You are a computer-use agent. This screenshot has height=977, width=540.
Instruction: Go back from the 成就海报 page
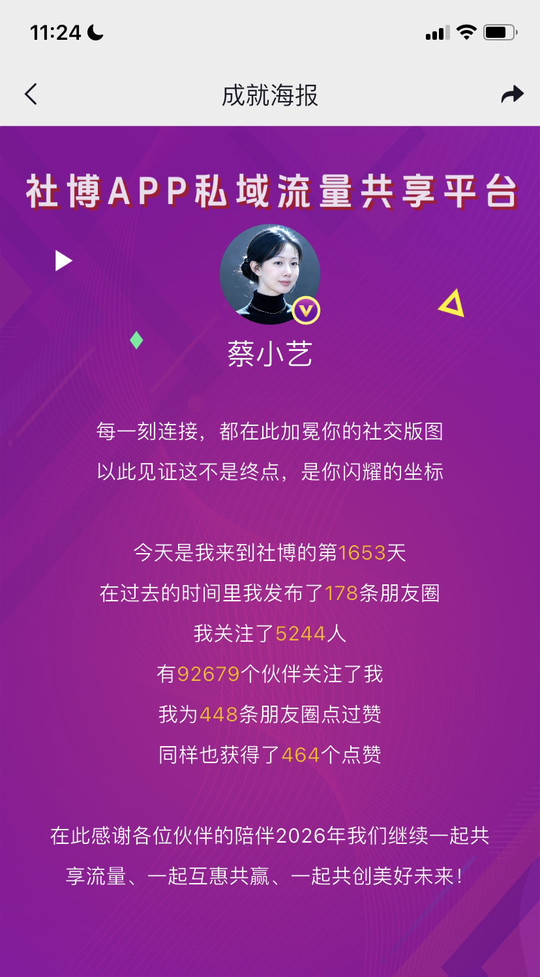[x=31, y=94]
